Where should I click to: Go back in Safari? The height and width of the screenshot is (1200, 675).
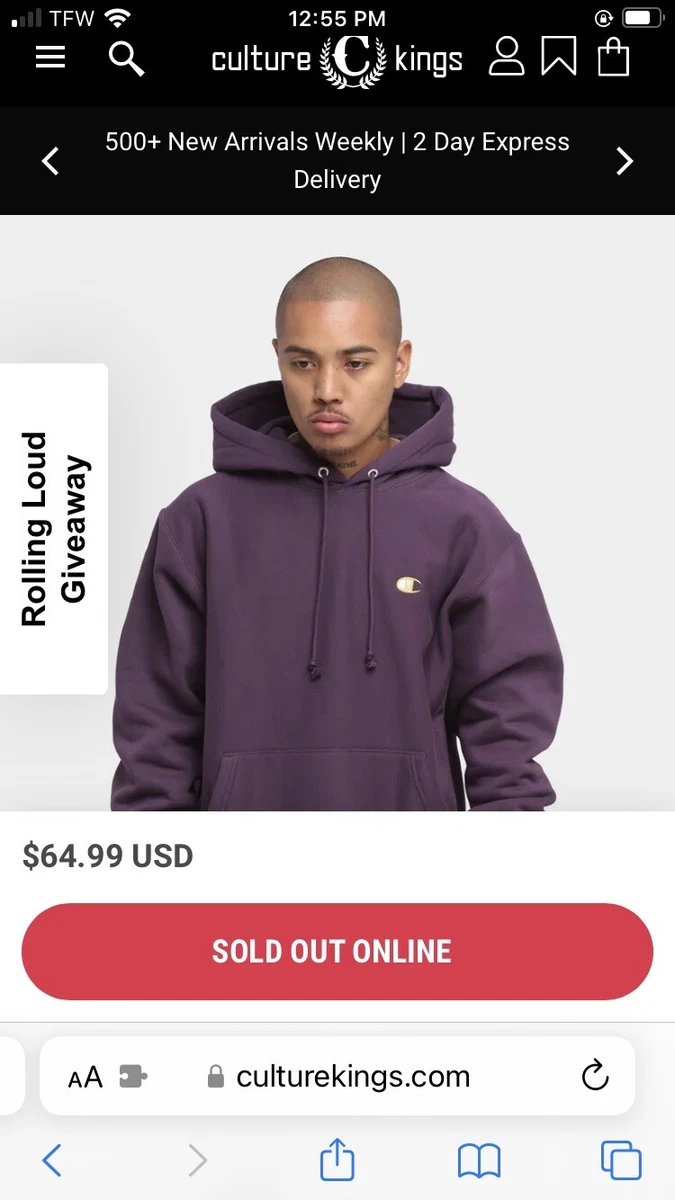pyautogui.click(x=52, y=1160)
